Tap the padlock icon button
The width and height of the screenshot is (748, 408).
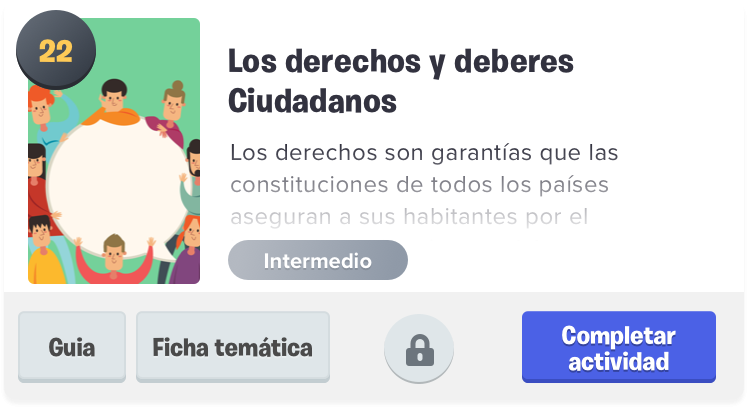click(418, 349)
